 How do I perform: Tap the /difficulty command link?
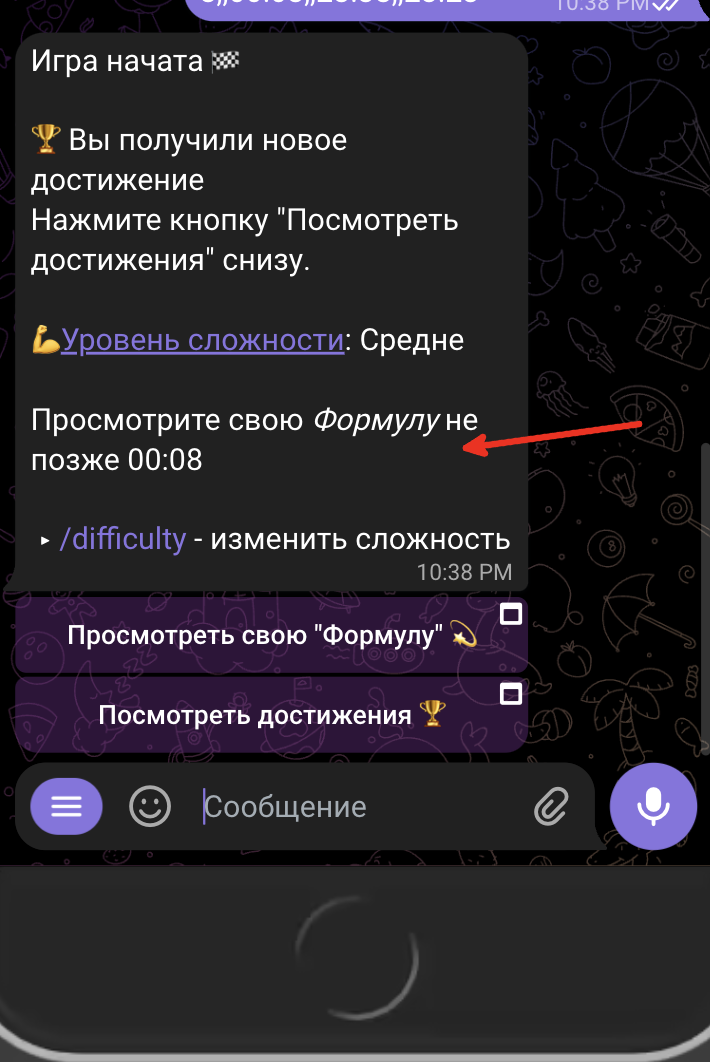click(123, 540)
